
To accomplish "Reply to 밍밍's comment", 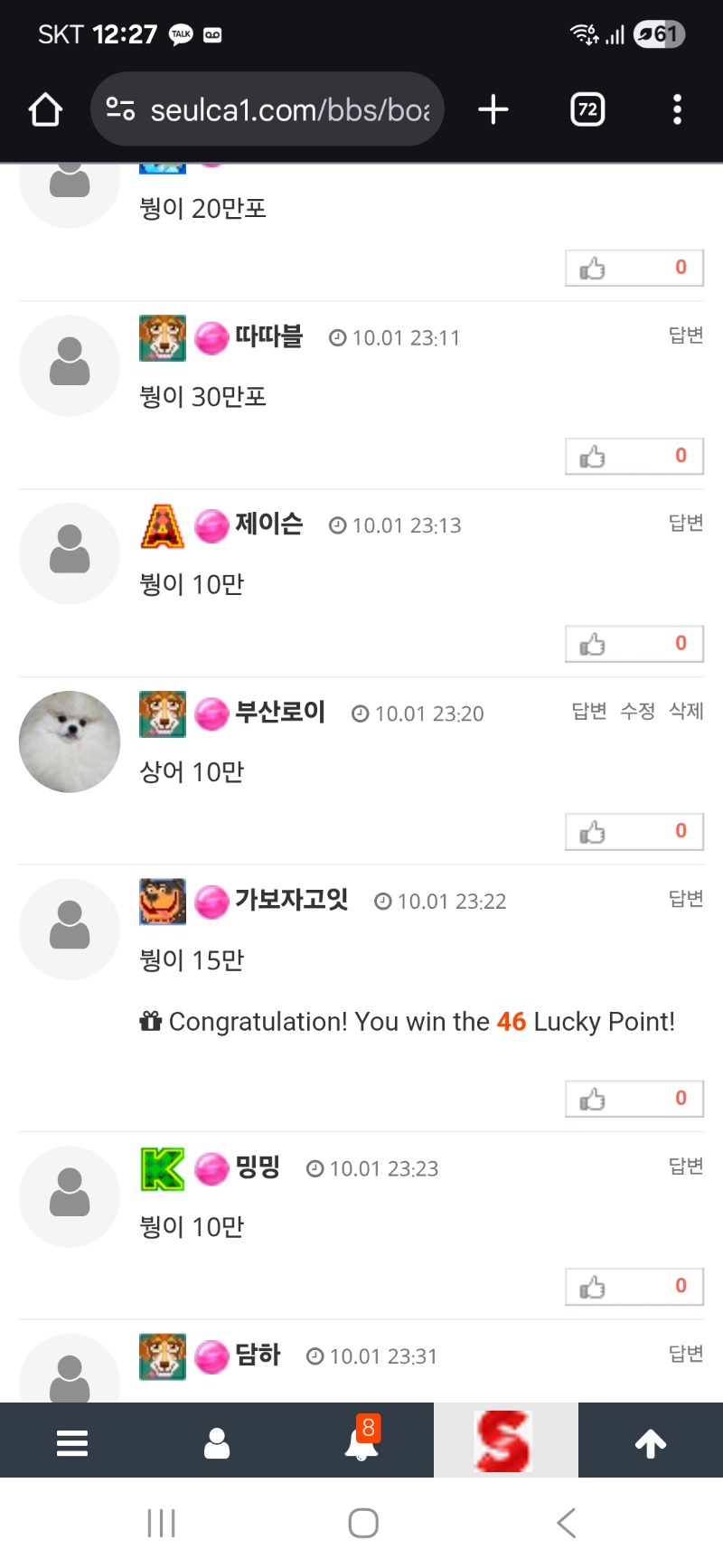I will (685, 1167).
